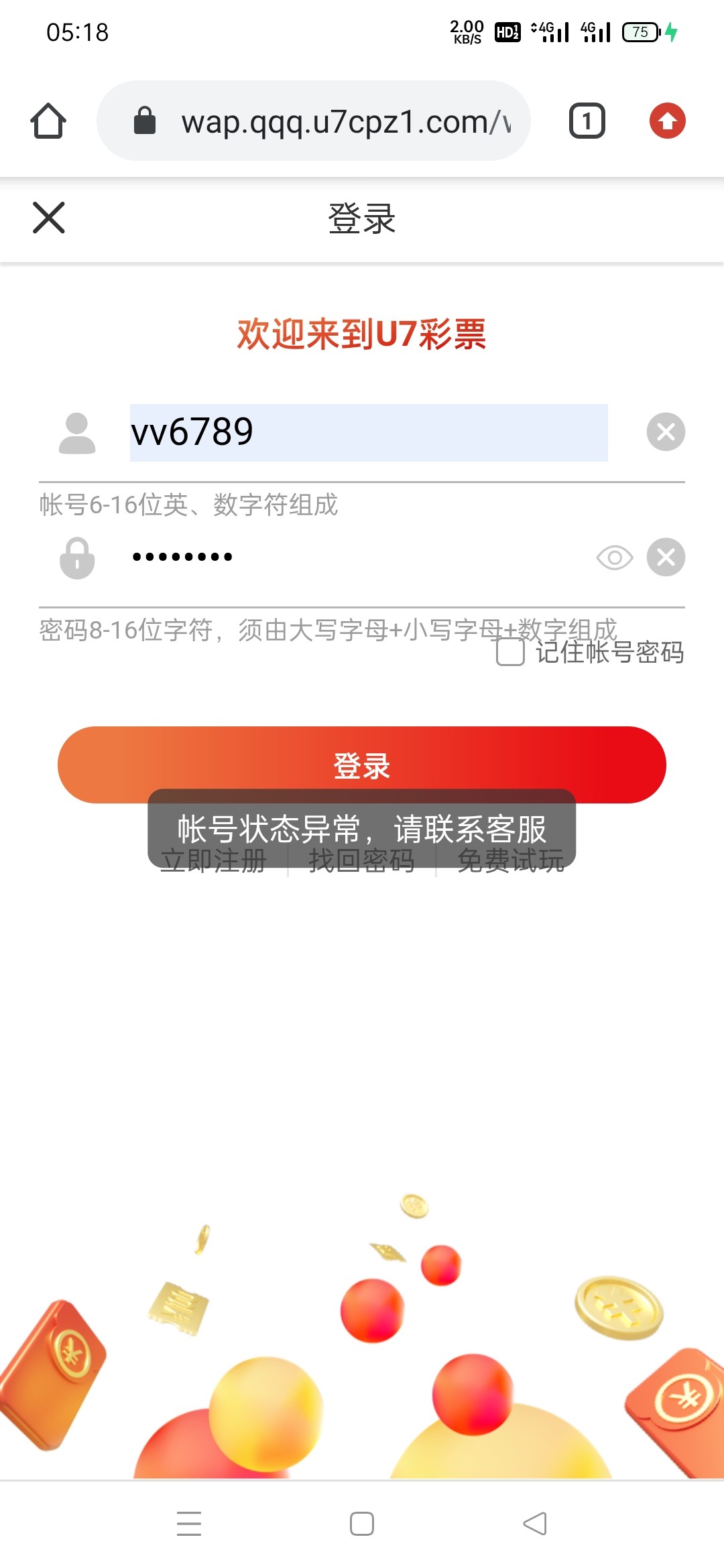Edit the username field vv6789
The height and width of the screenshot is (1568, 724).
369,432
